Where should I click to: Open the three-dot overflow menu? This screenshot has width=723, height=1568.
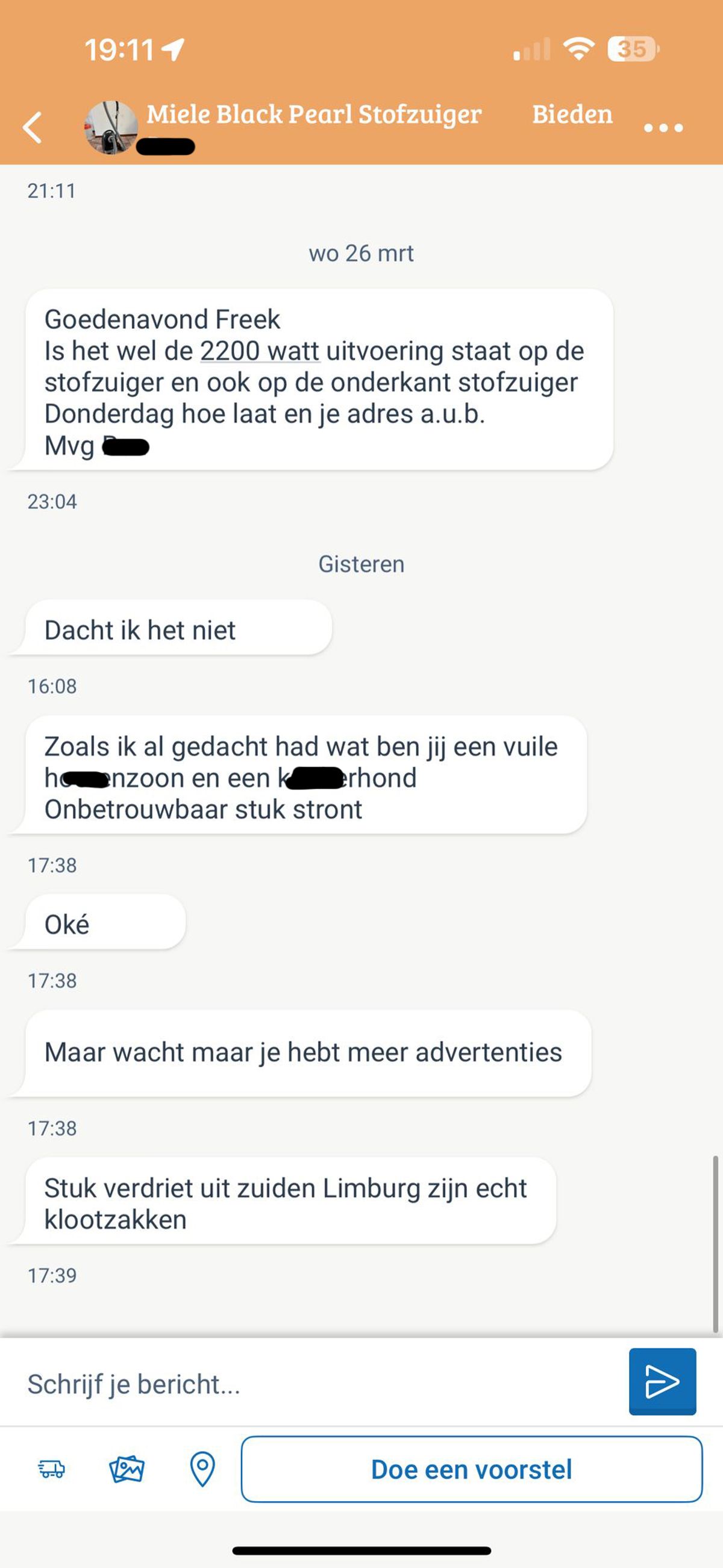coord(663,128)
